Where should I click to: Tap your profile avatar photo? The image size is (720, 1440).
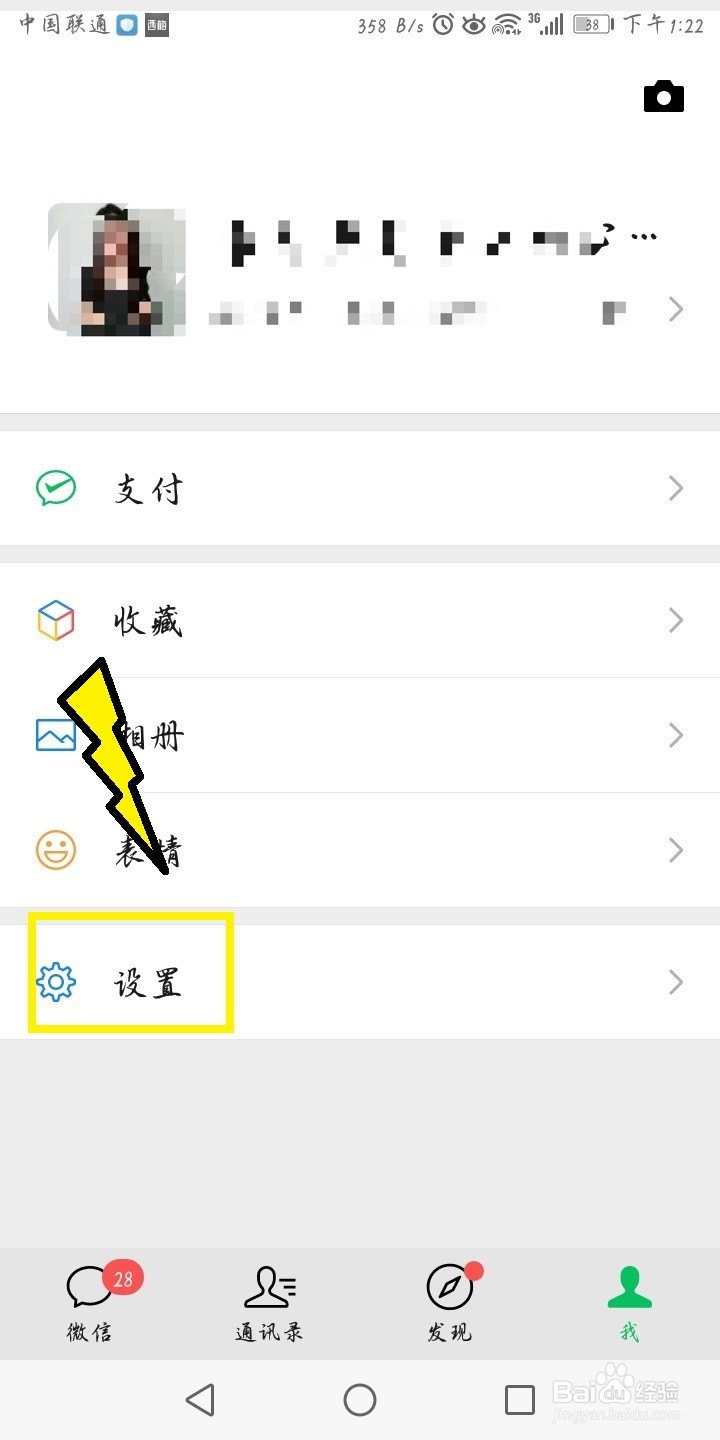click(116, 270)
